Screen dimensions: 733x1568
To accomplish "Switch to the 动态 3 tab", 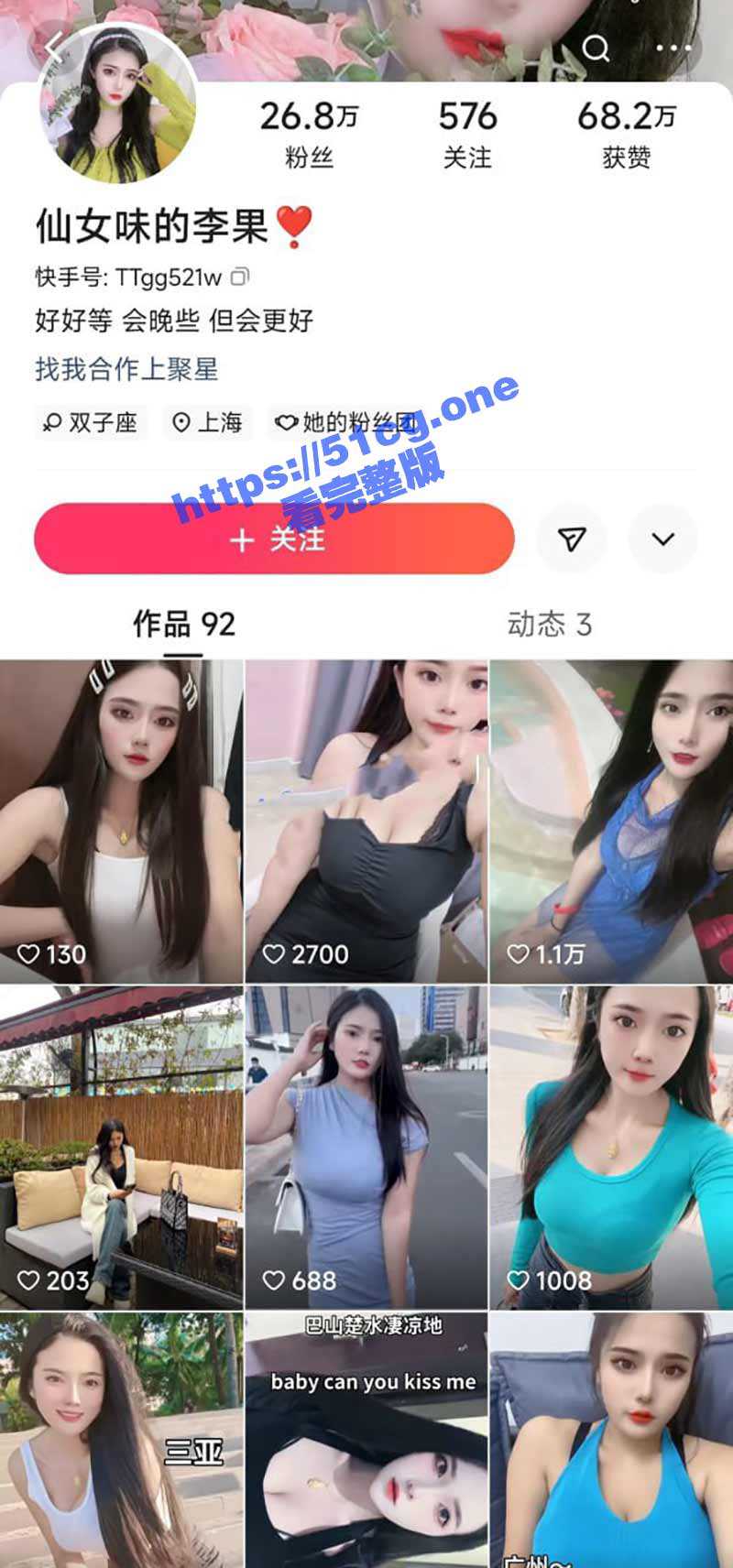I will [x=550, y=625].
